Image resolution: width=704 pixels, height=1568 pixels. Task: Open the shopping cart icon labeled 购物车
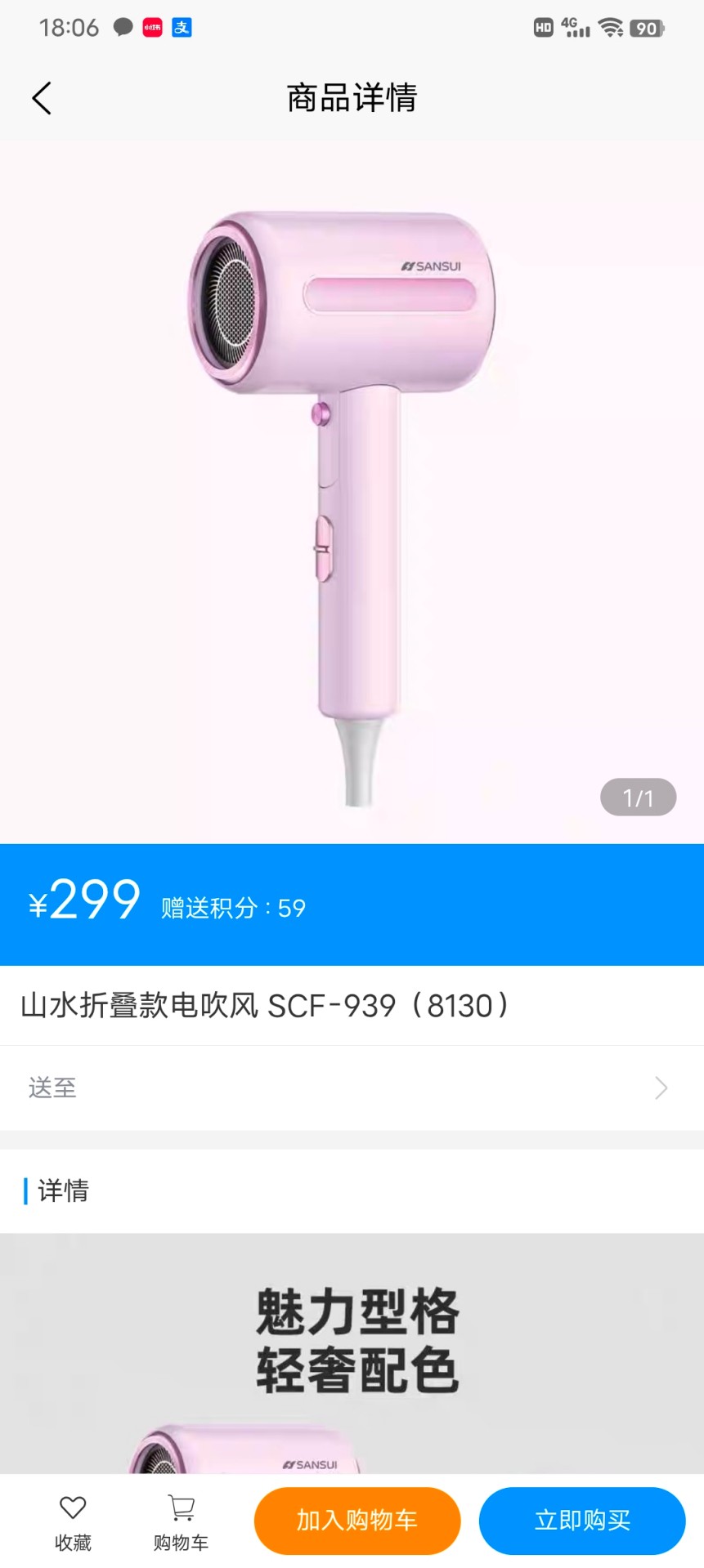point(180,1517)
